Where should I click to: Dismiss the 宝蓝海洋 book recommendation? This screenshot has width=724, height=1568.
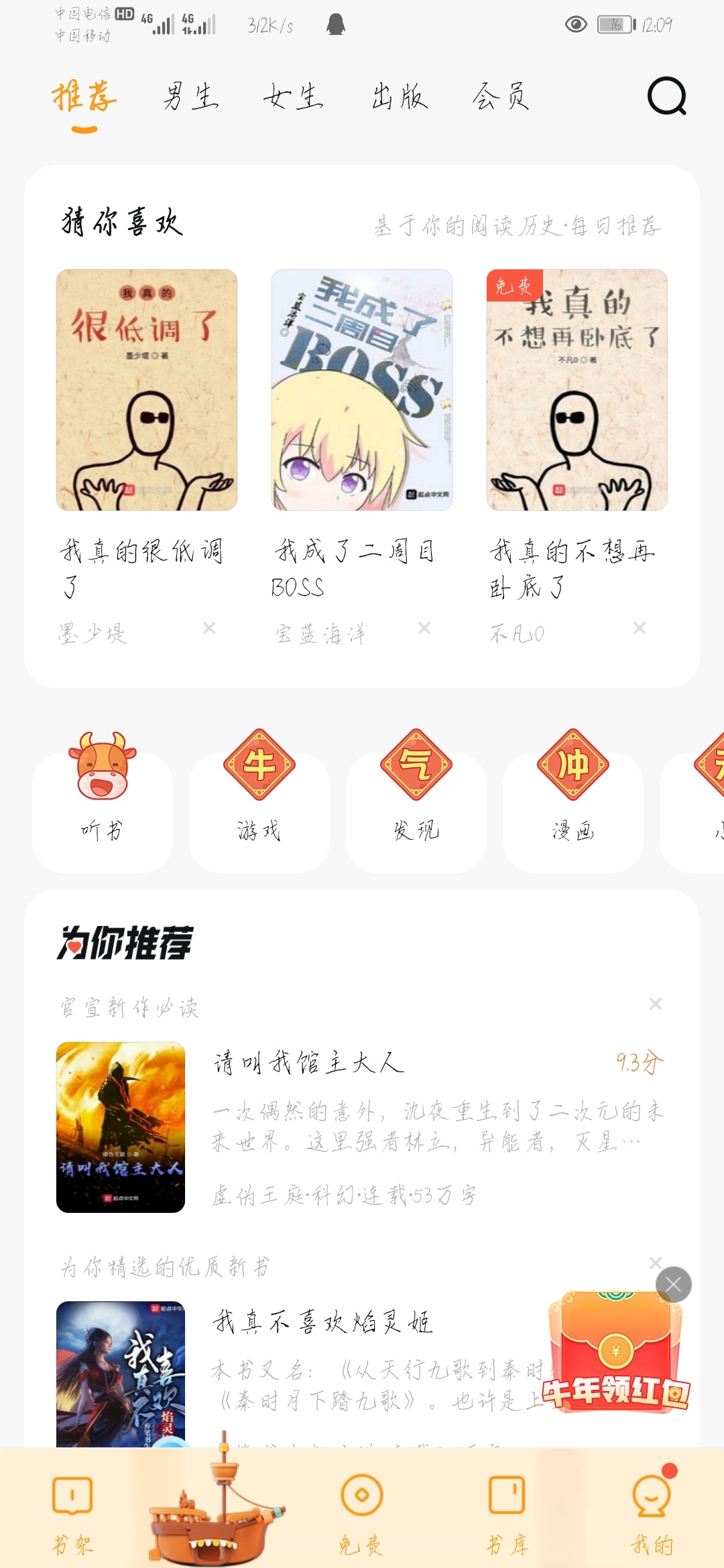[x=424, y=628]
